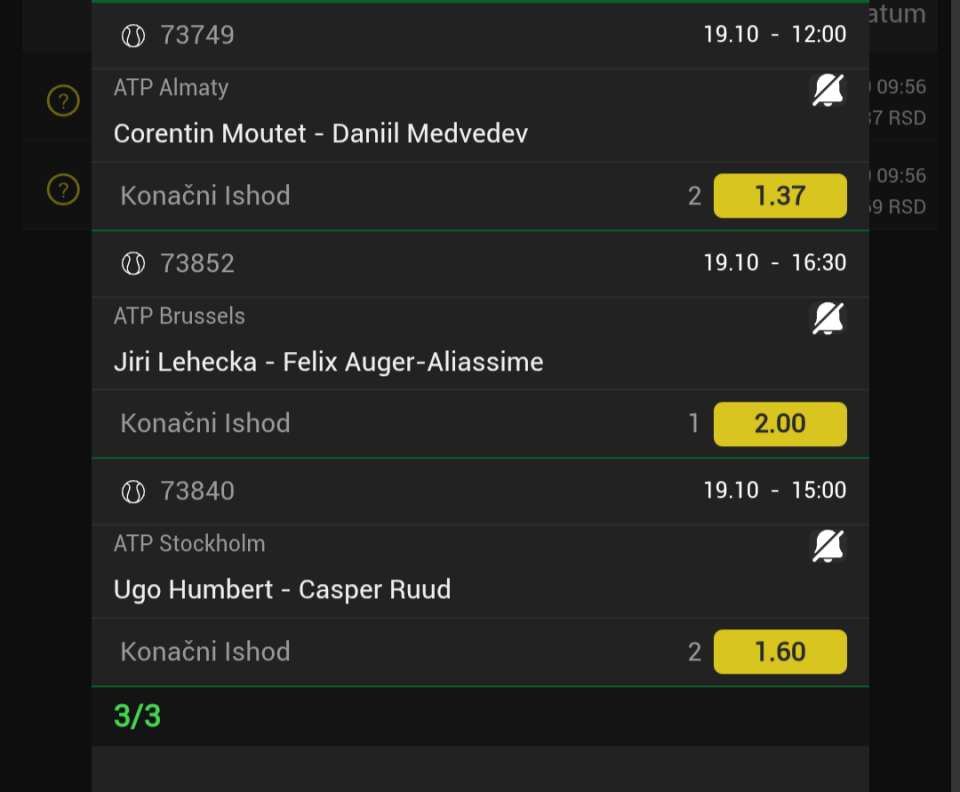The height and width of the screenshot is (792, 960).
Task: Select the 2.00 odds button
Action: coord(780,424)
